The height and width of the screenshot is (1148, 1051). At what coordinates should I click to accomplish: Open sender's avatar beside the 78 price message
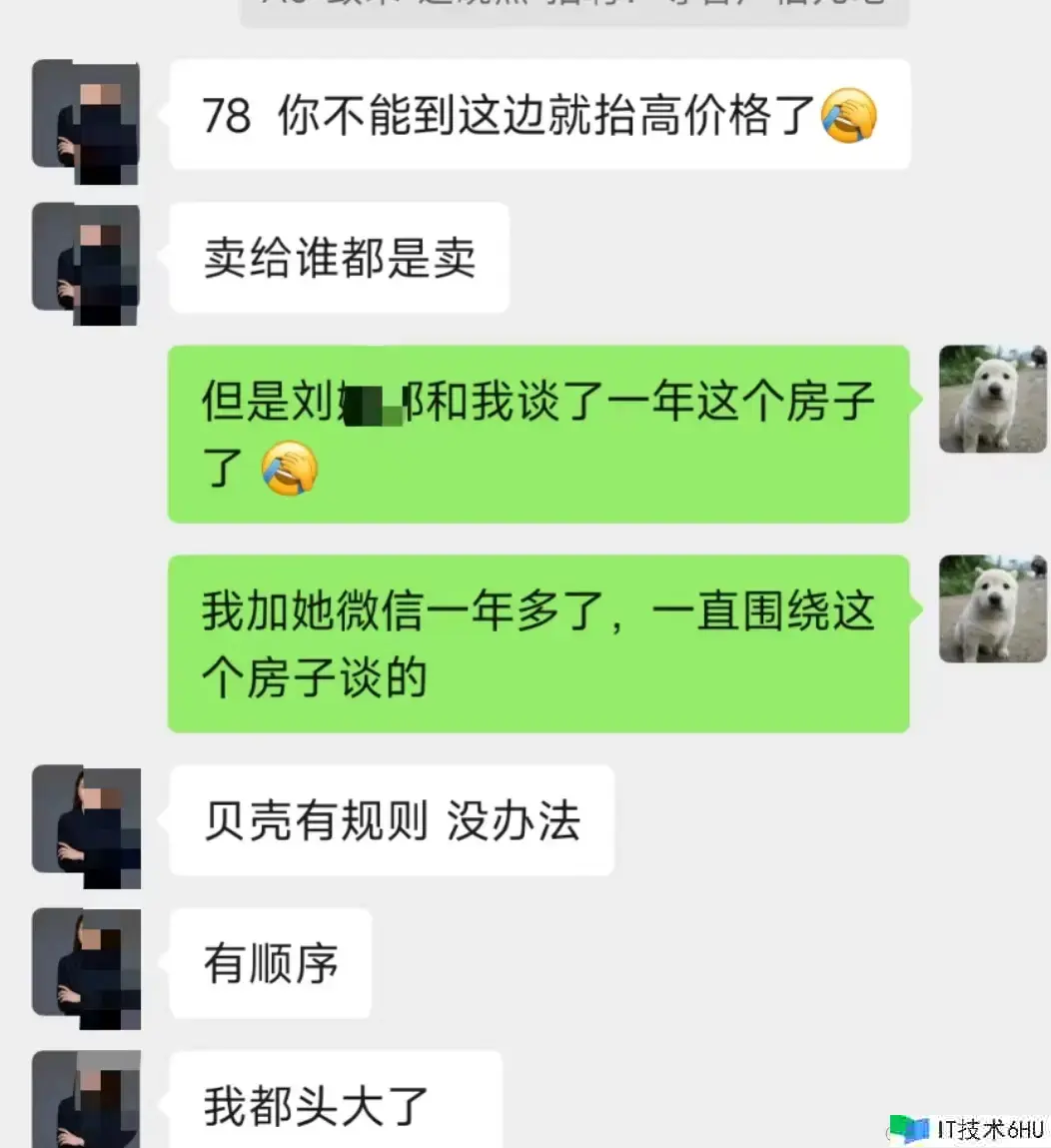coord(86,120)
